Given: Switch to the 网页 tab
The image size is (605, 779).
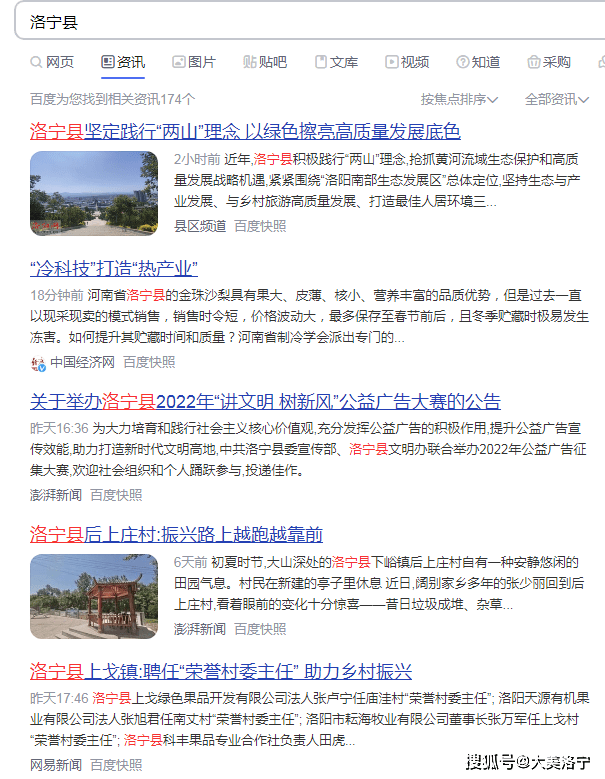Looking at the screenshot, I should pyautogui.click(x=52, y=62).
